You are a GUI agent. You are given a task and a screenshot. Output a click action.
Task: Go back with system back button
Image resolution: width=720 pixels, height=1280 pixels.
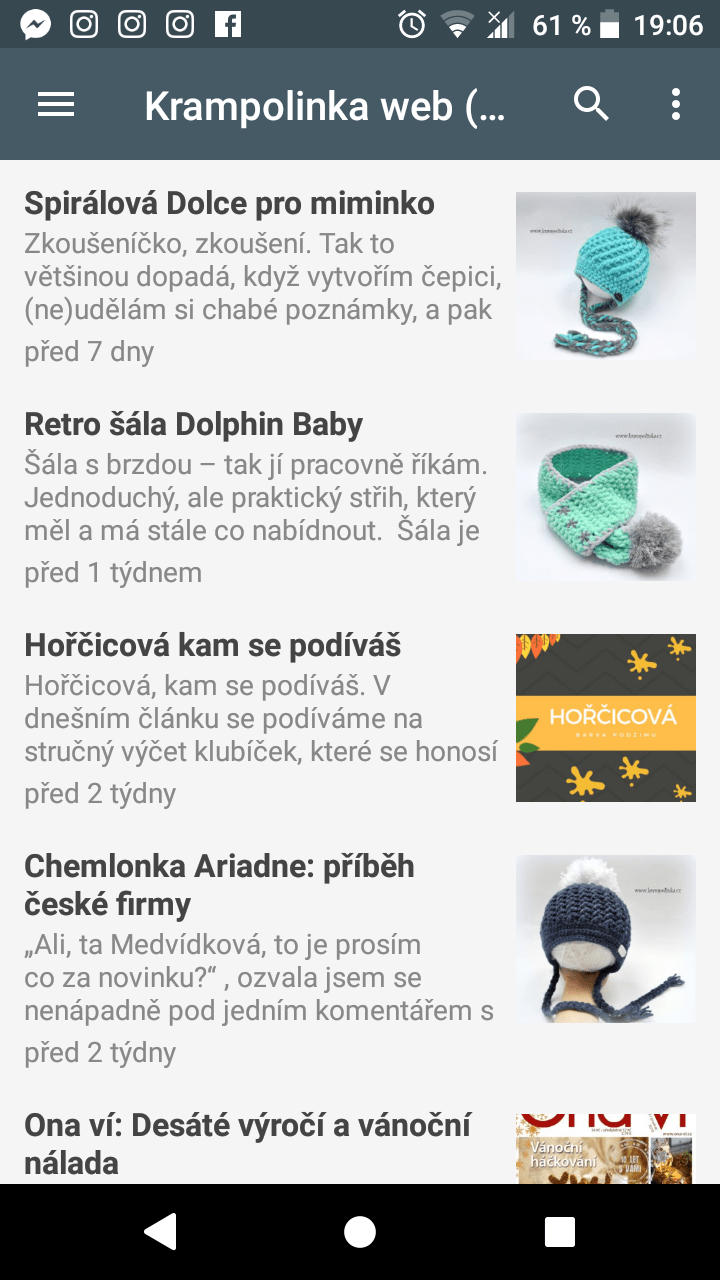point(161,1232)
